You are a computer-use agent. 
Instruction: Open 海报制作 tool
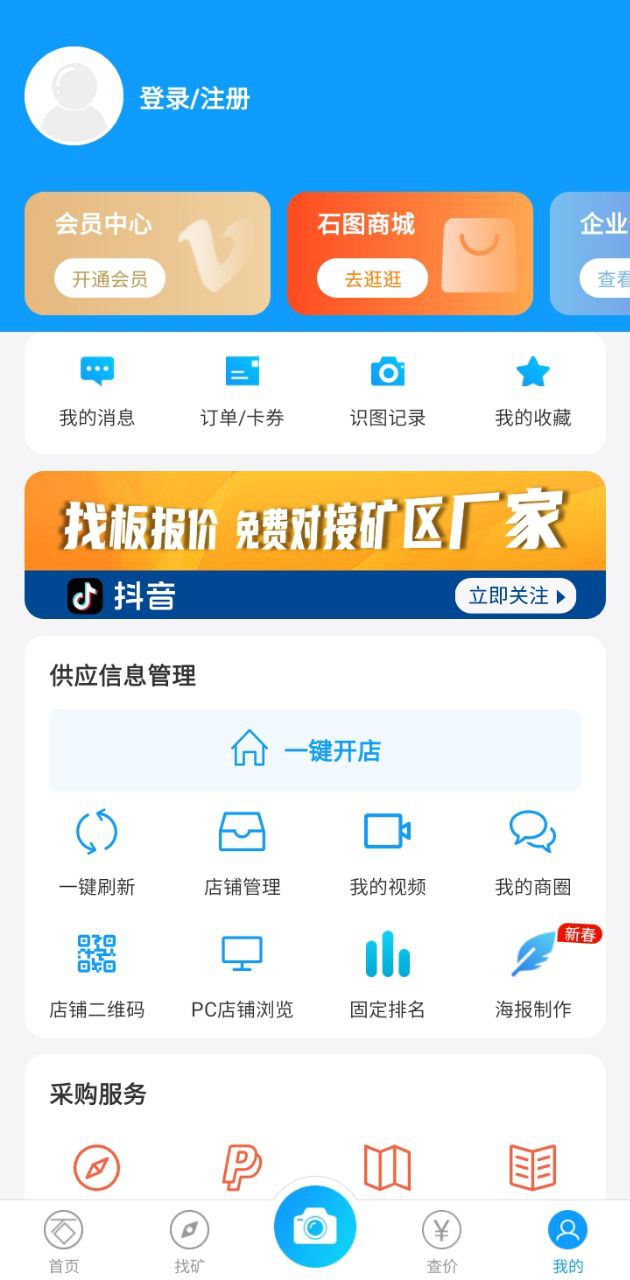(533, 975)
